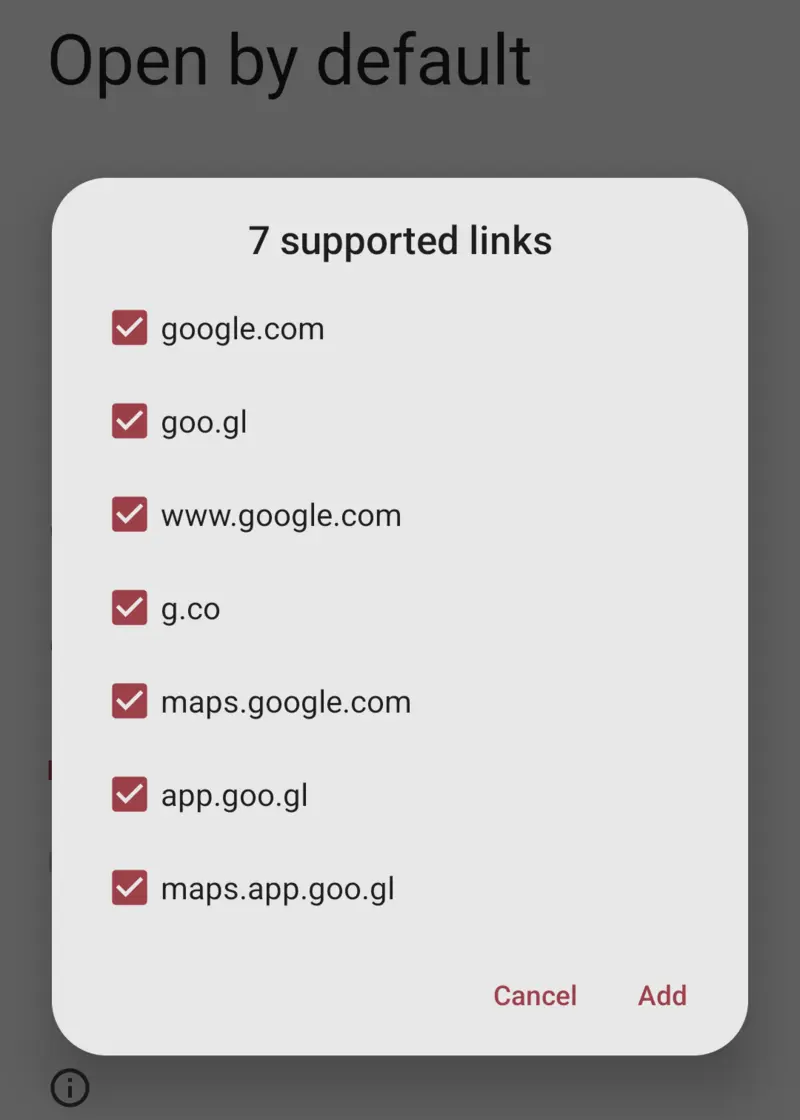Select the google.com domain label
The width and height of the screenshot is (800, 1120).
point(242,328)
